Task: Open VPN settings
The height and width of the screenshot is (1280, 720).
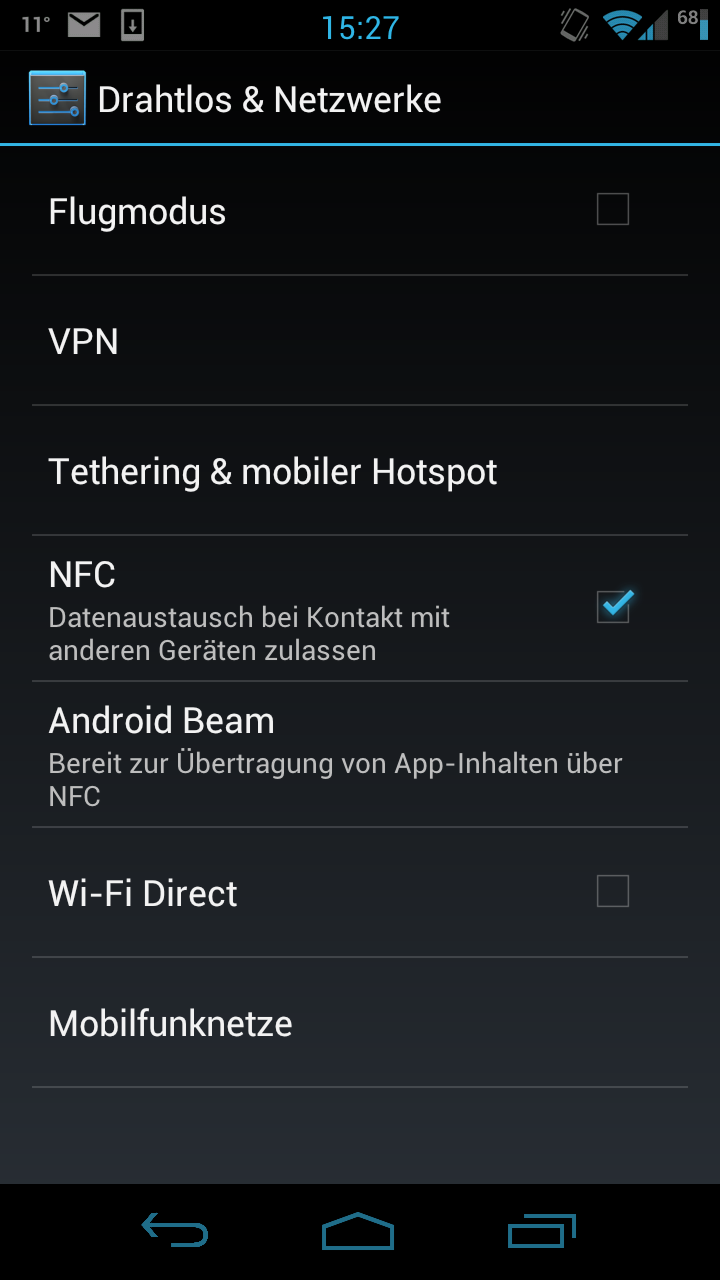Action: coord(360,341)
